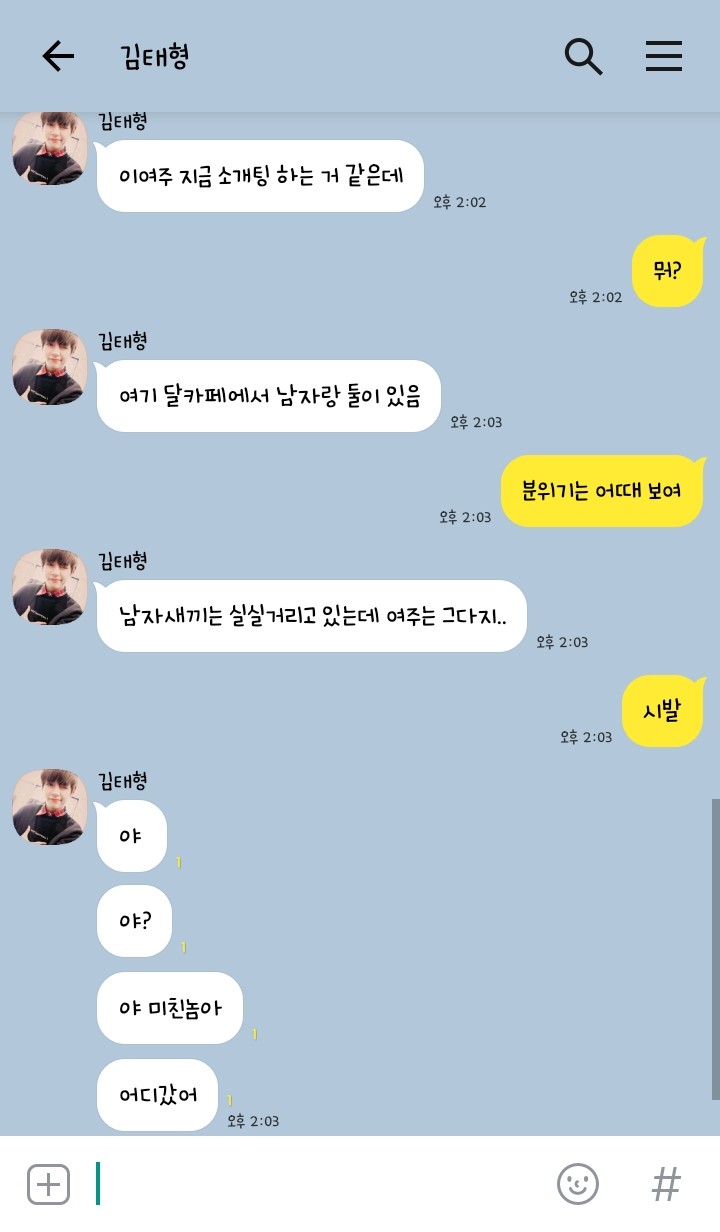This screenshot has width=720, height=1232.
Task: Focus the message input field
Action: [320, 1185]
